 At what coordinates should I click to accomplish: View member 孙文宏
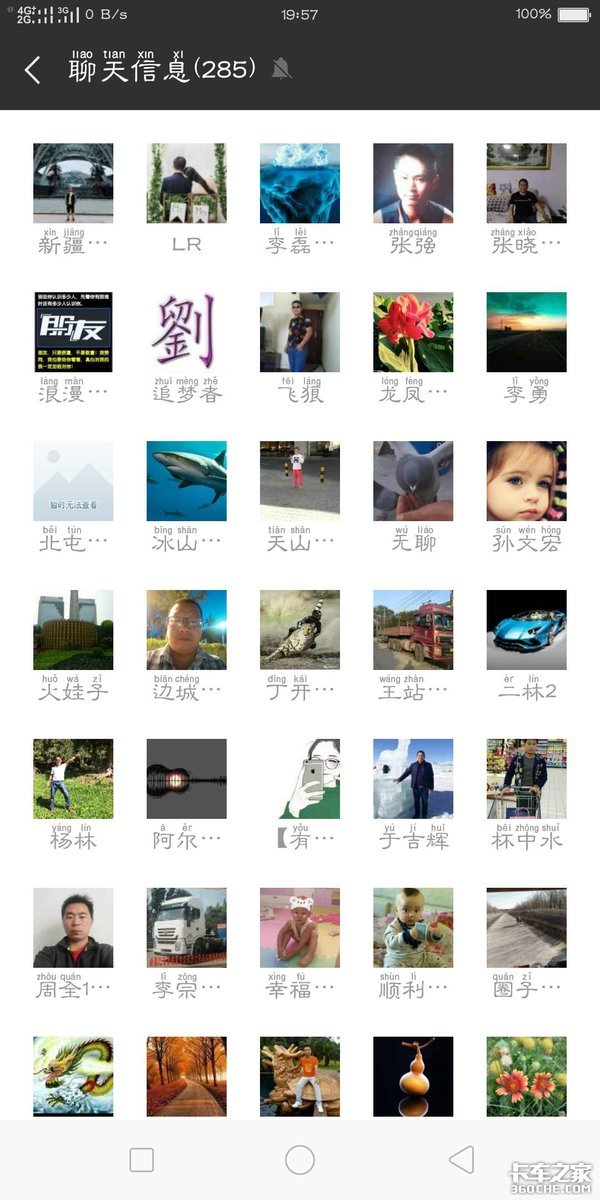tap(526, 482)
